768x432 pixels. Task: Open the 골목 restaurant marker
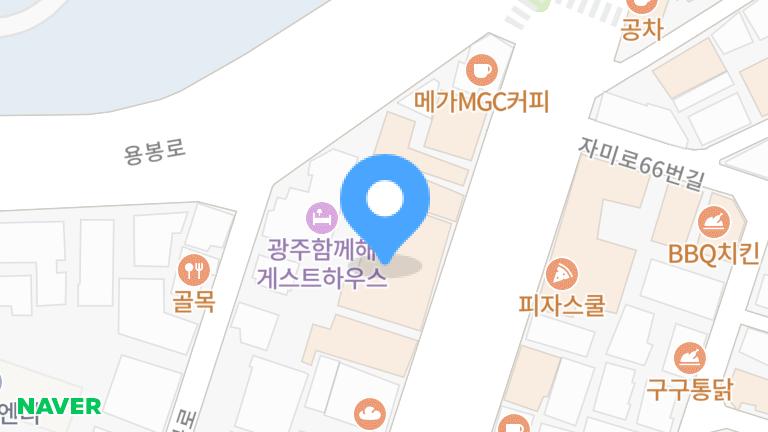[x=194, y=268]
